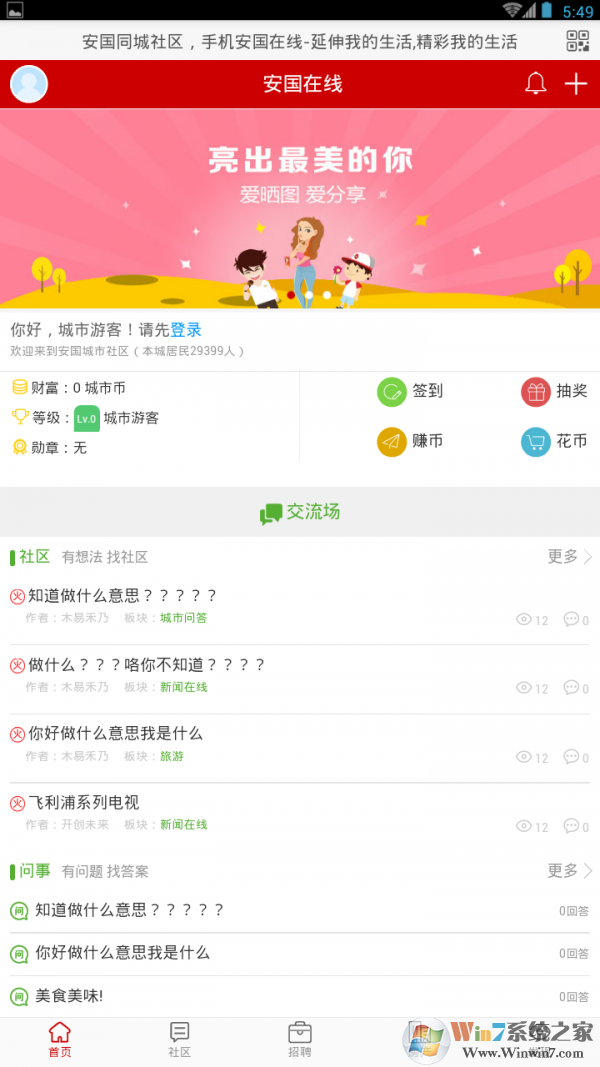This screenshot has width=600, height=1067.
Task: Switch to the 社区 bottom tab
Action: 179,1040
